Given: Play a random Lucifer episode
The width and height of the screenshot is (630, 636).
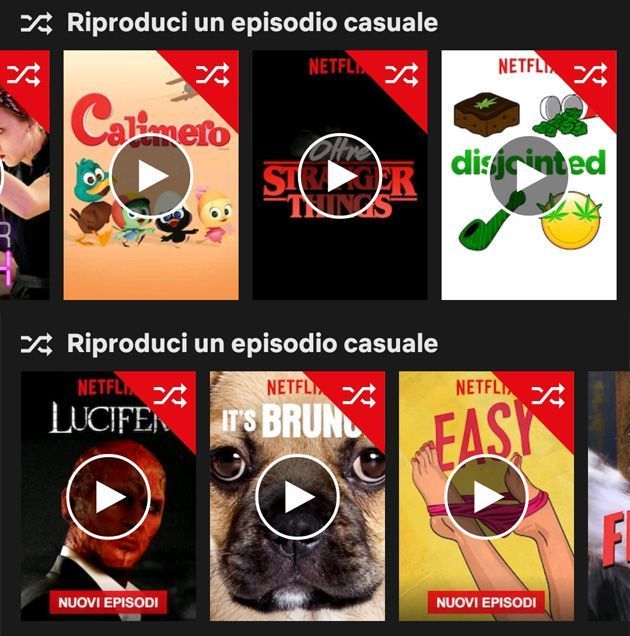Looking at the screenshot, I should pos(108,497).
